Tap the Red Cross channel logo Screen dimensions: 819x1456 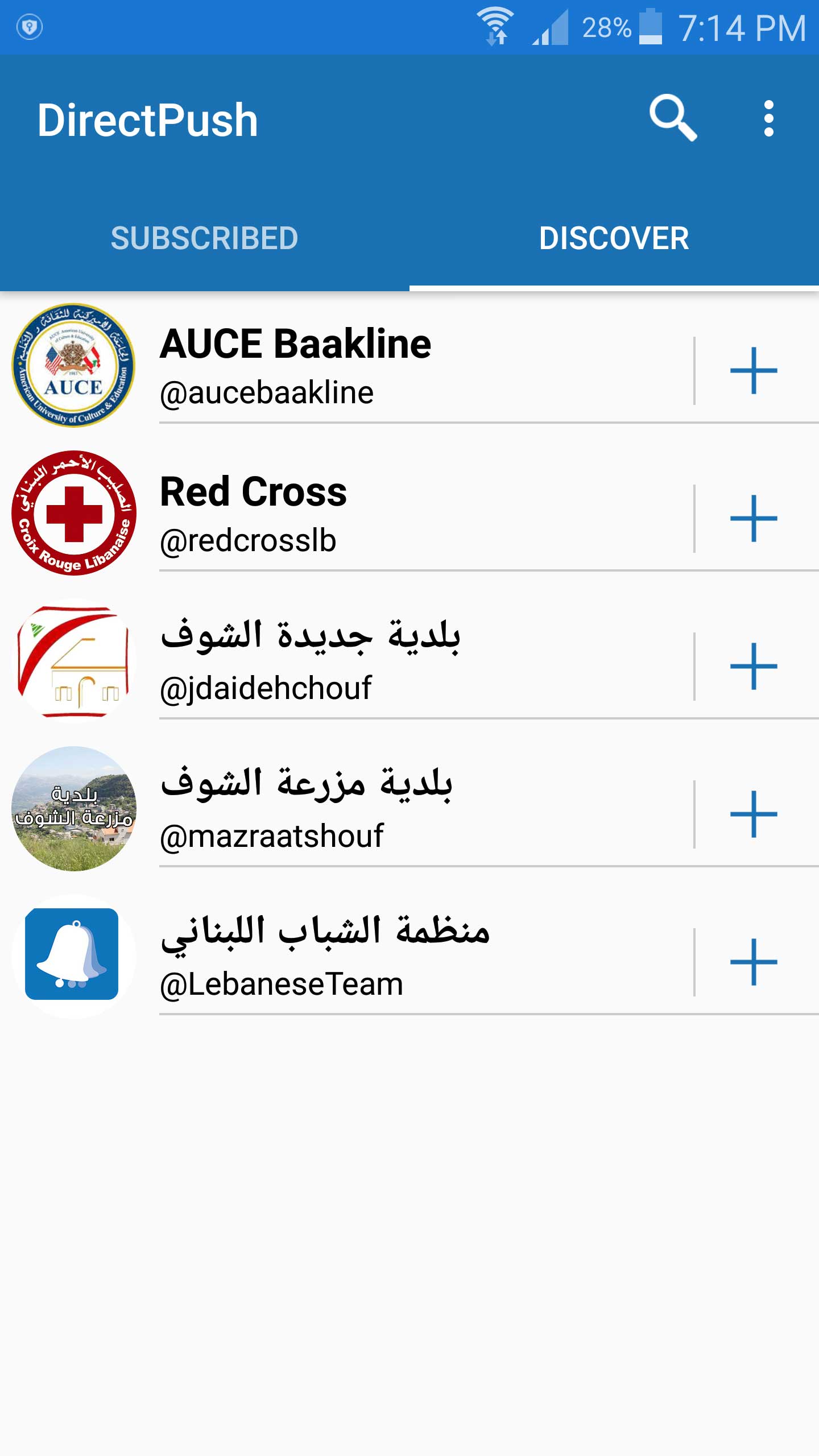click(x=73, y=515)
